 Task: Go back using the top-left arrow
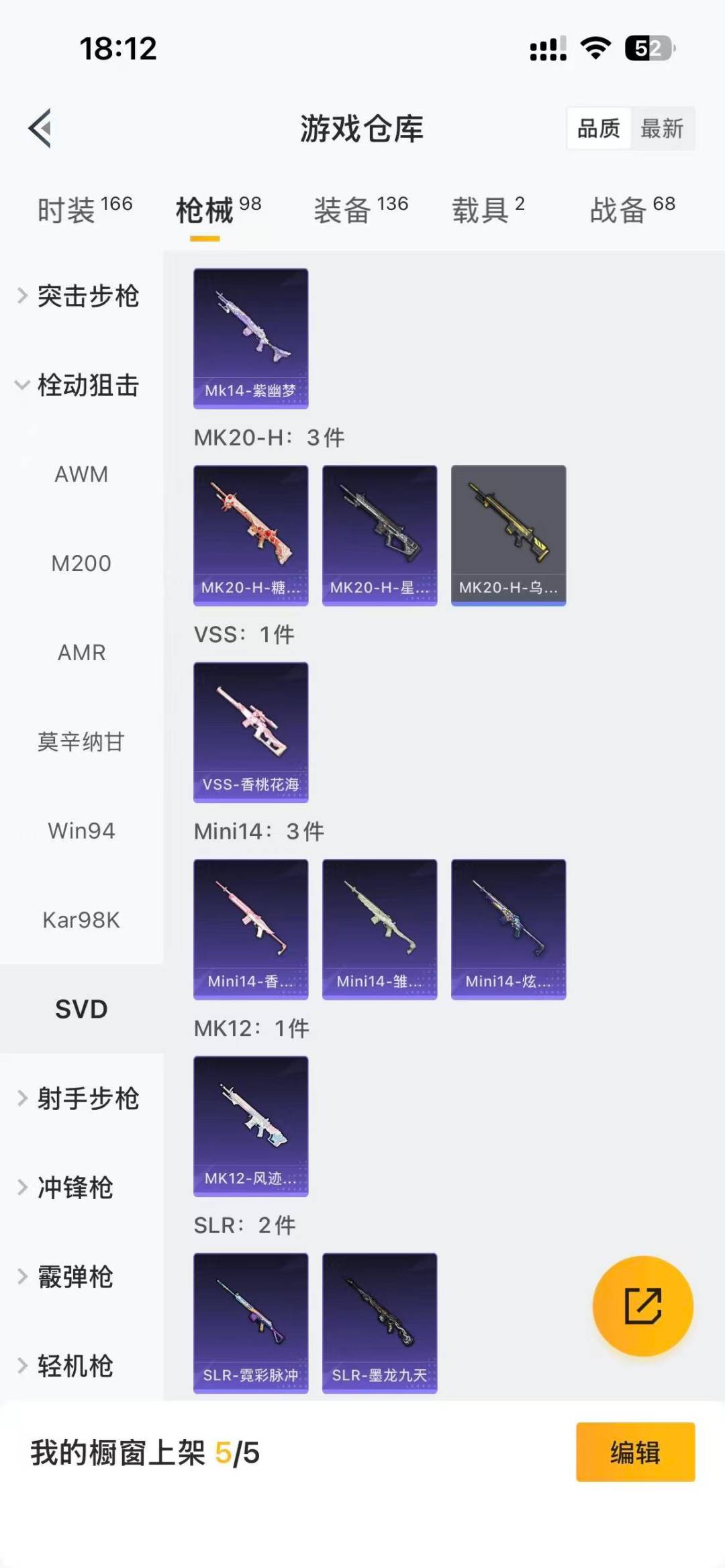40,128
